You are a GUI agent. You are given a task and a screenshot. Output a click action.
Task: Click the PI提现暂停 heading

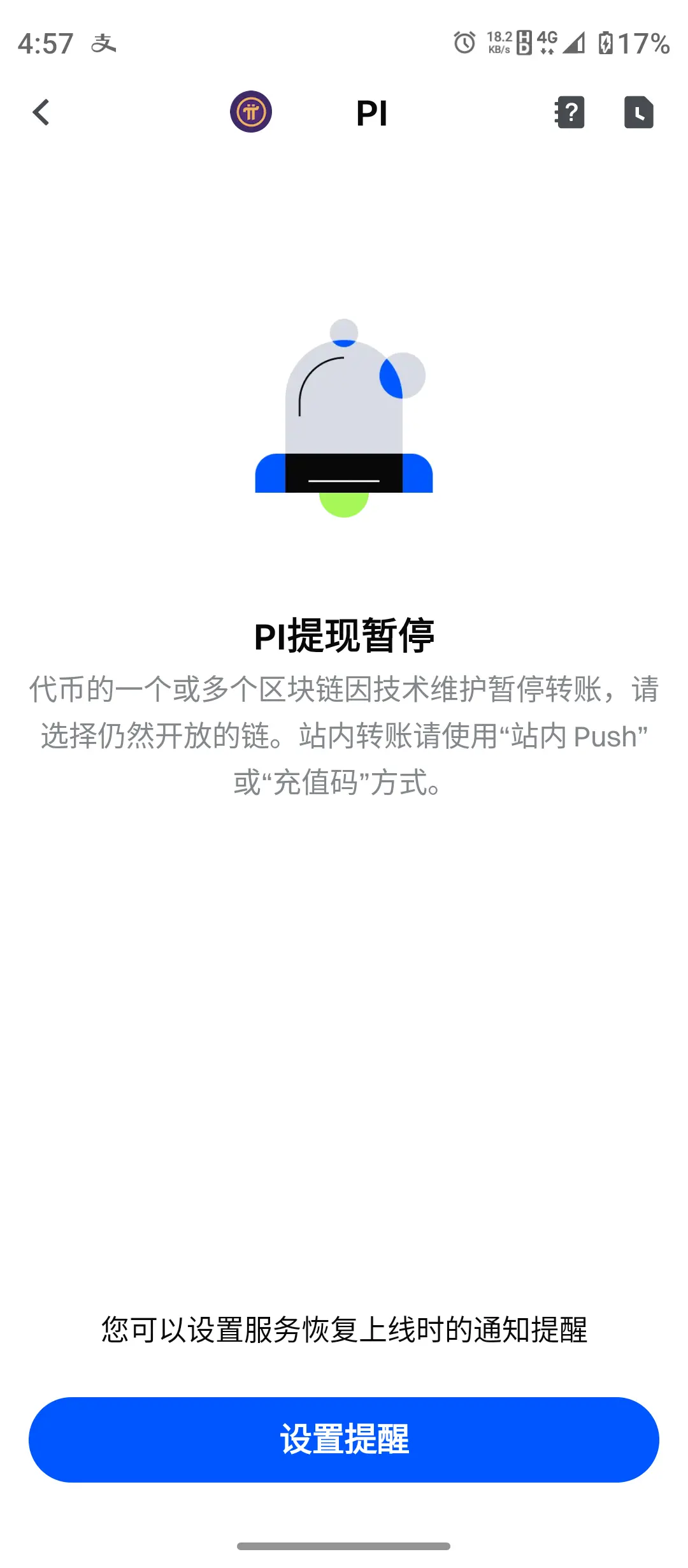[x=344, y=635]
